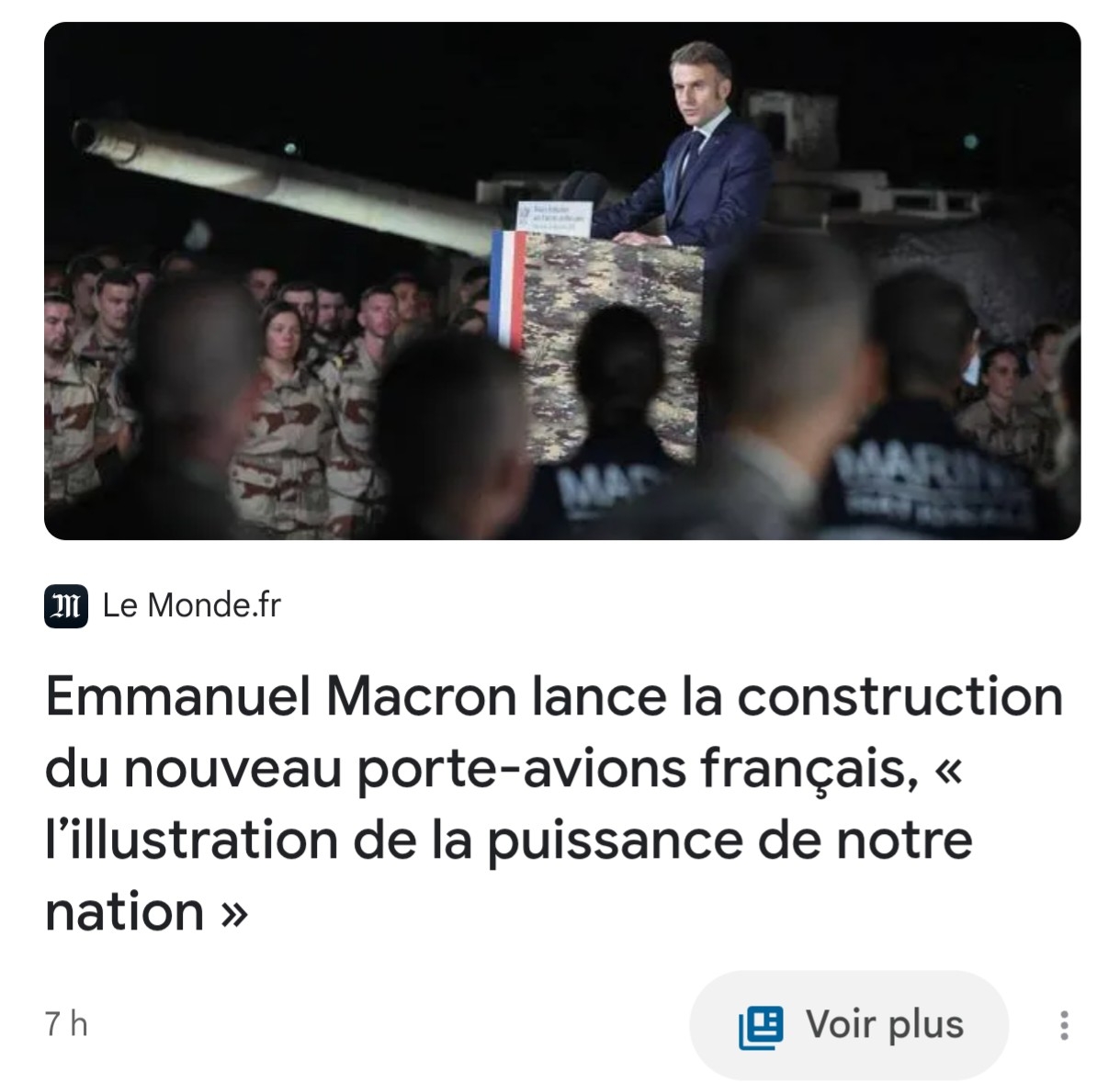1120x1082 pixels.
Task: Open the Le Monde article image
Action: [x=561, y=281]
